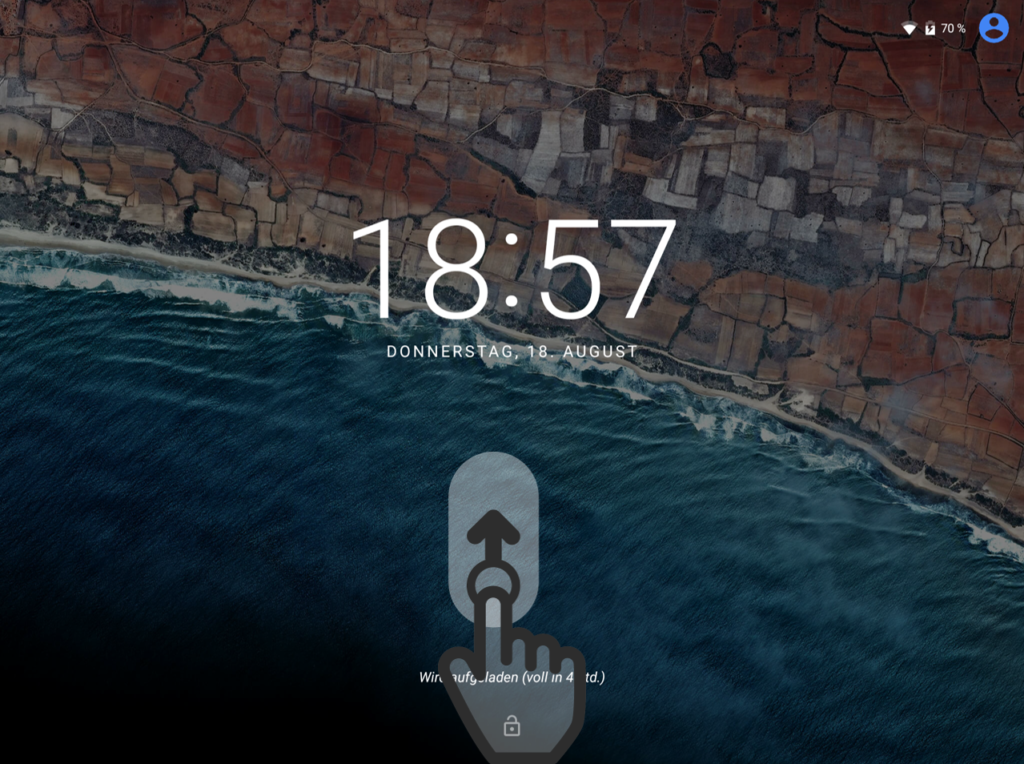This screenshot has height=764, width=1024.
Task: Open the user switcher profile icon
Action: pyautogui.click(x=993, y=28)
